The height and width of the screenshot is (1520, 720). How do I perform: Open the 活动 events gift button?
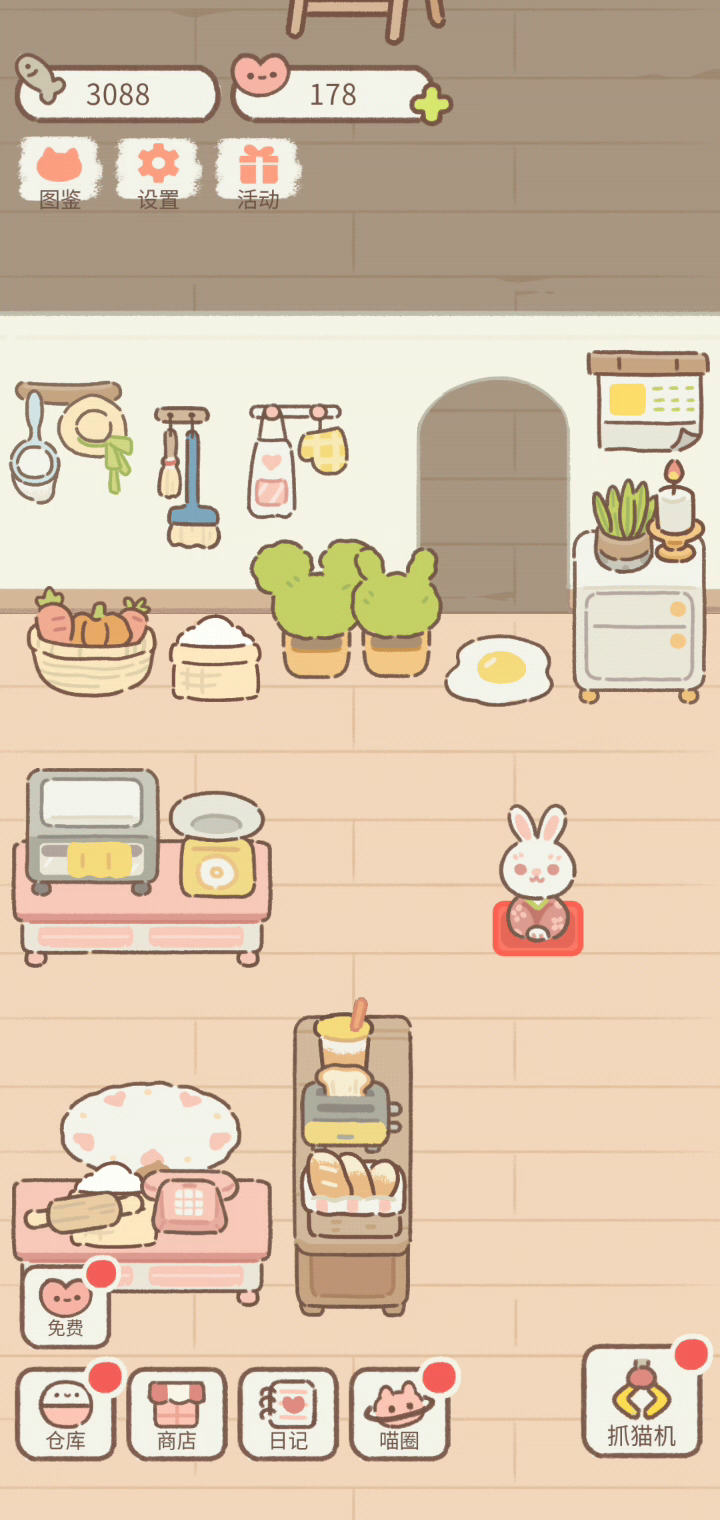tap(258, 174)
